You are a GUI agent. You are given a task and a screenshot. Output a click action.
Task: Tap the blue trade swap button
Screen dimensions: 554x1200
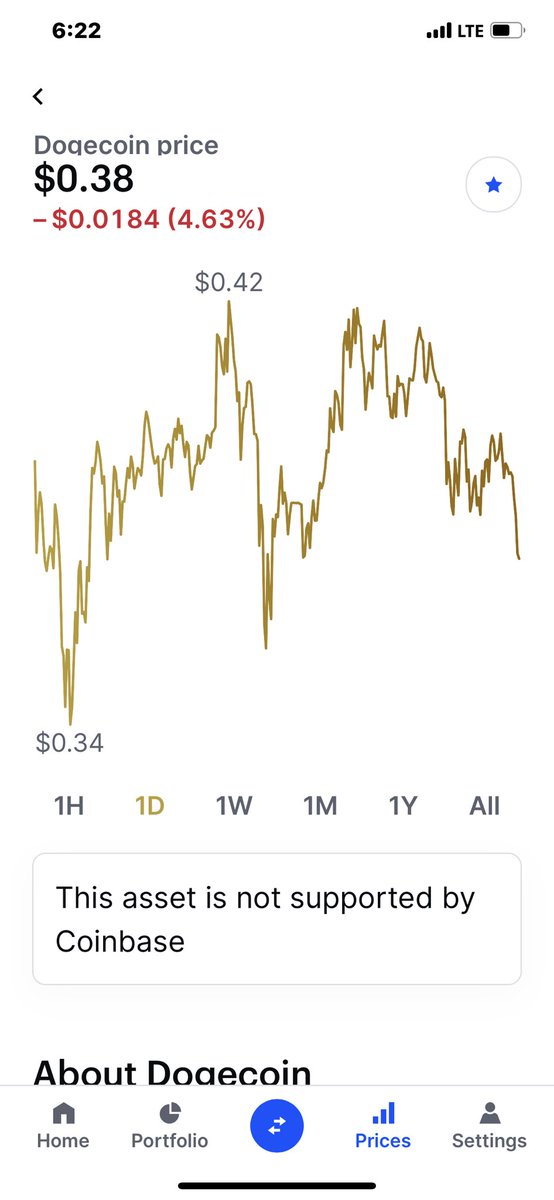pos(277,1125)
